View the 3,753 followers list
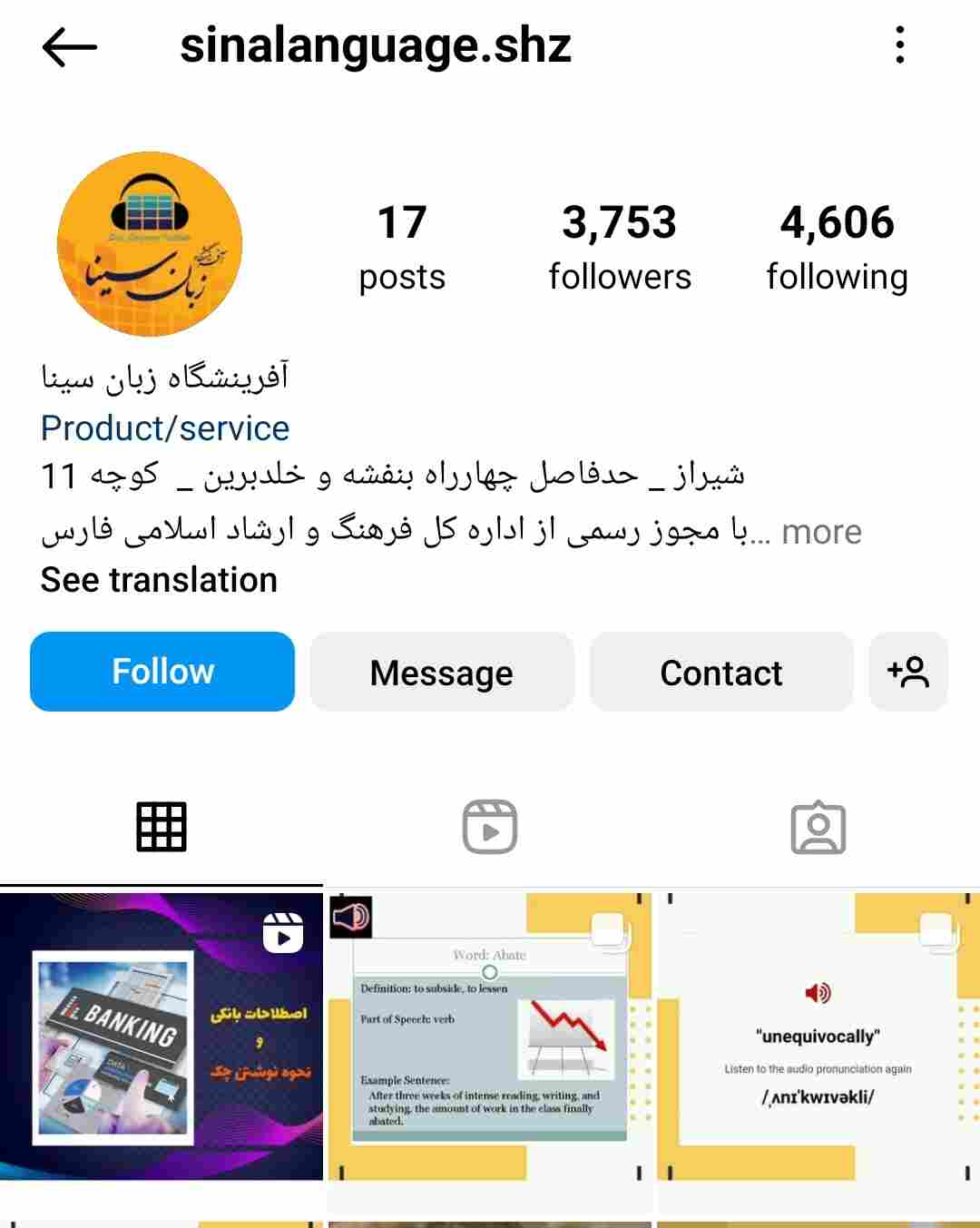Image resolution: width=980 pixels, height=1228 pixels. (620, 247)
